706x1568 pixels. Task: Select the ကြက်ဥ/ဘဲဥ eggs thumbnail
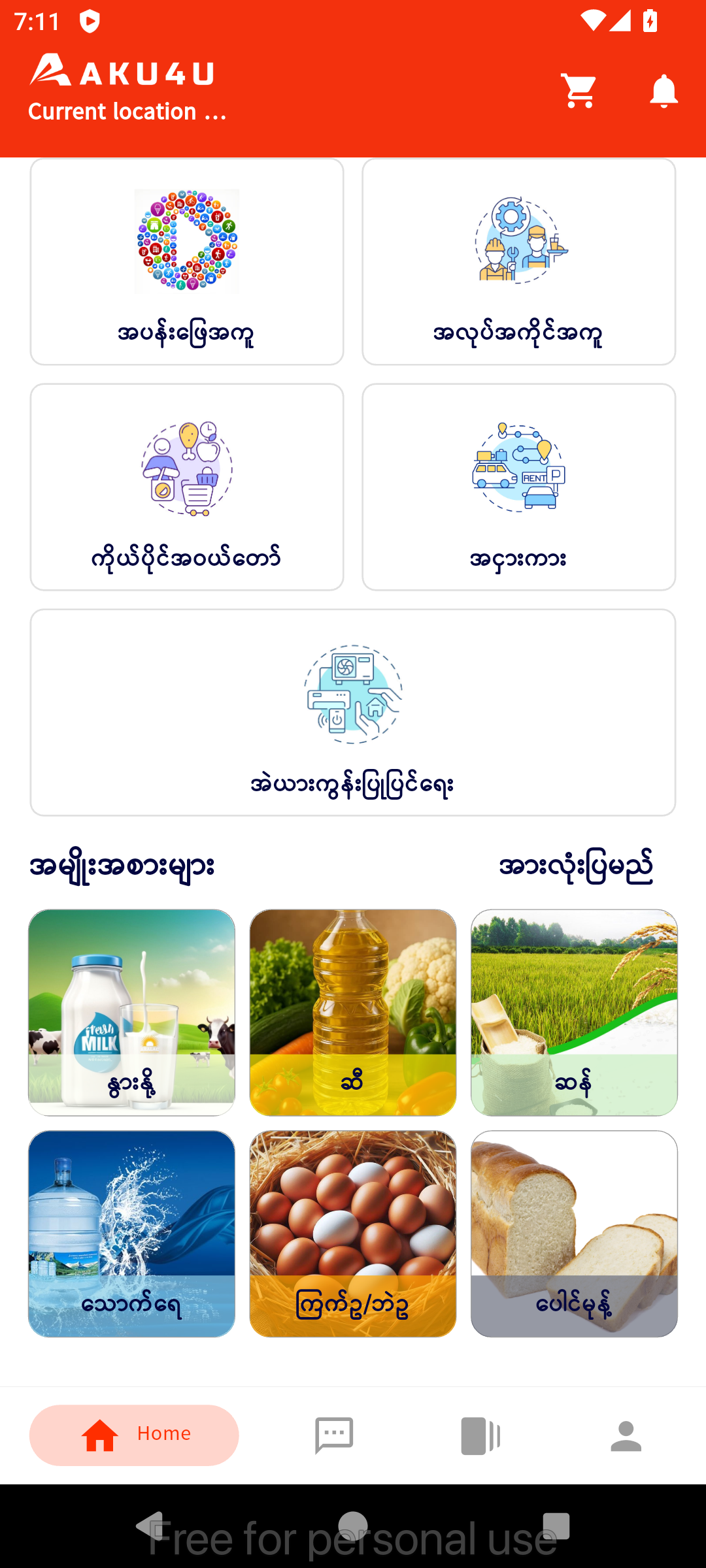click(352, 1235)
